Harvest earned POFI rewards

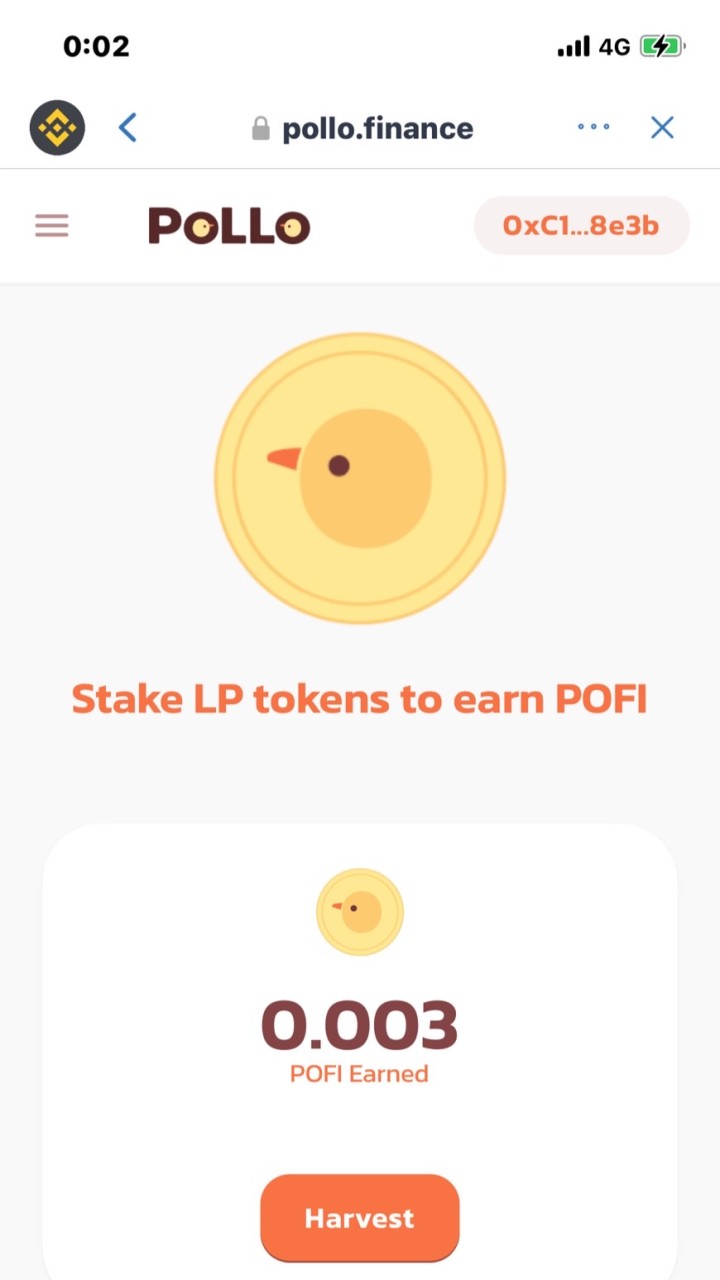click(x=359, y=1218)
